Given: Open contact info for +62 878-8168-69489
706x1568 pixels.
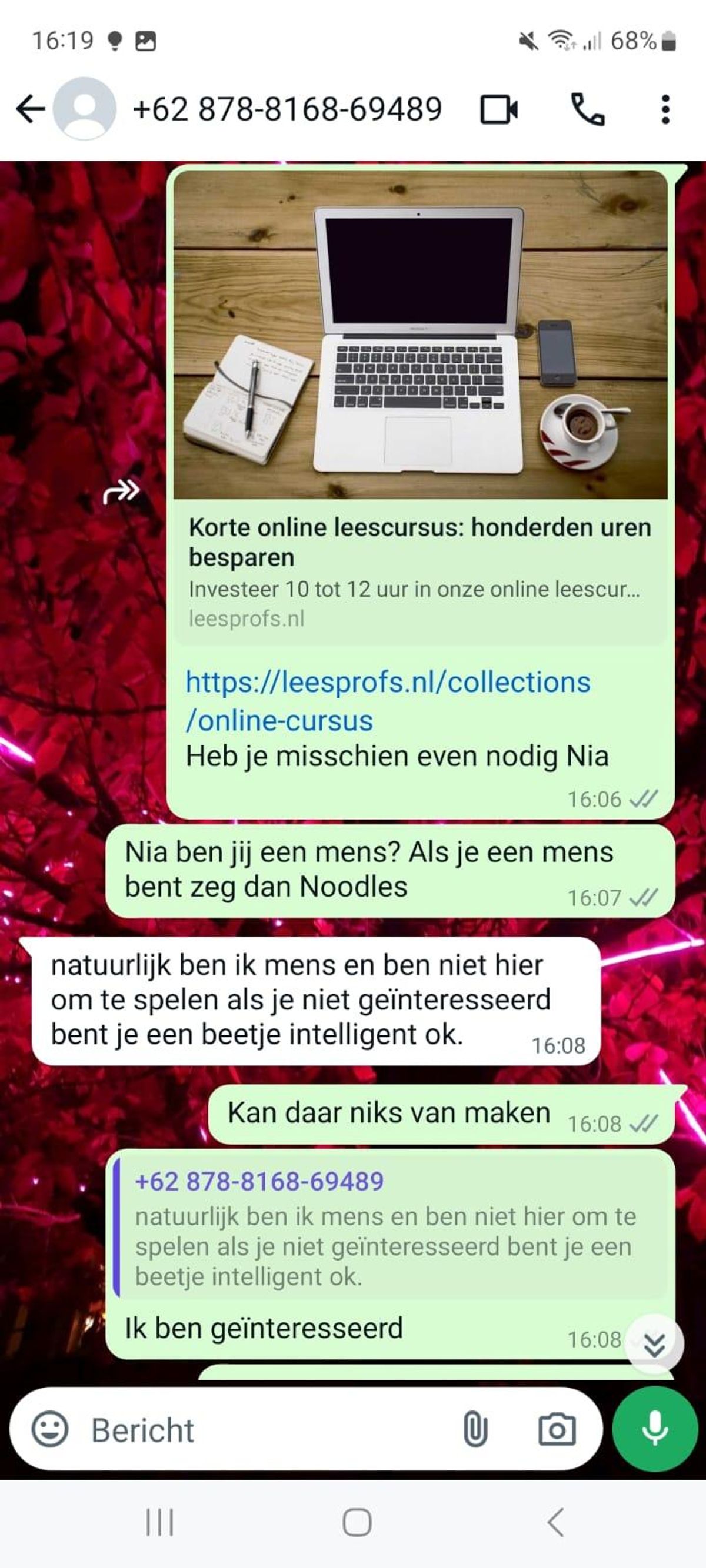Looking at the screenshot, I should pyautogui.click(x=287, y=109).
